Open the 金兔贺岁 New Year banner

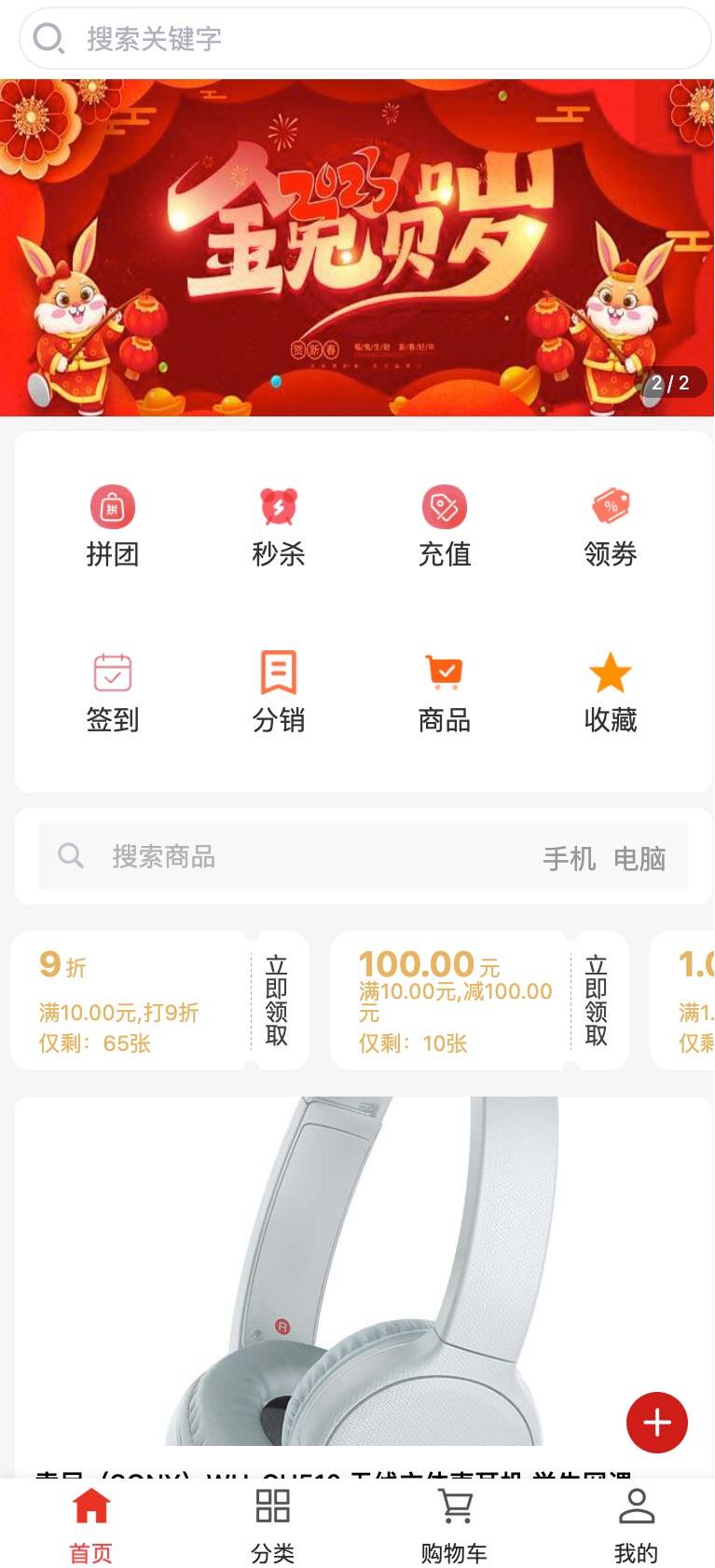pyautogui.click(x=357, y=248)
